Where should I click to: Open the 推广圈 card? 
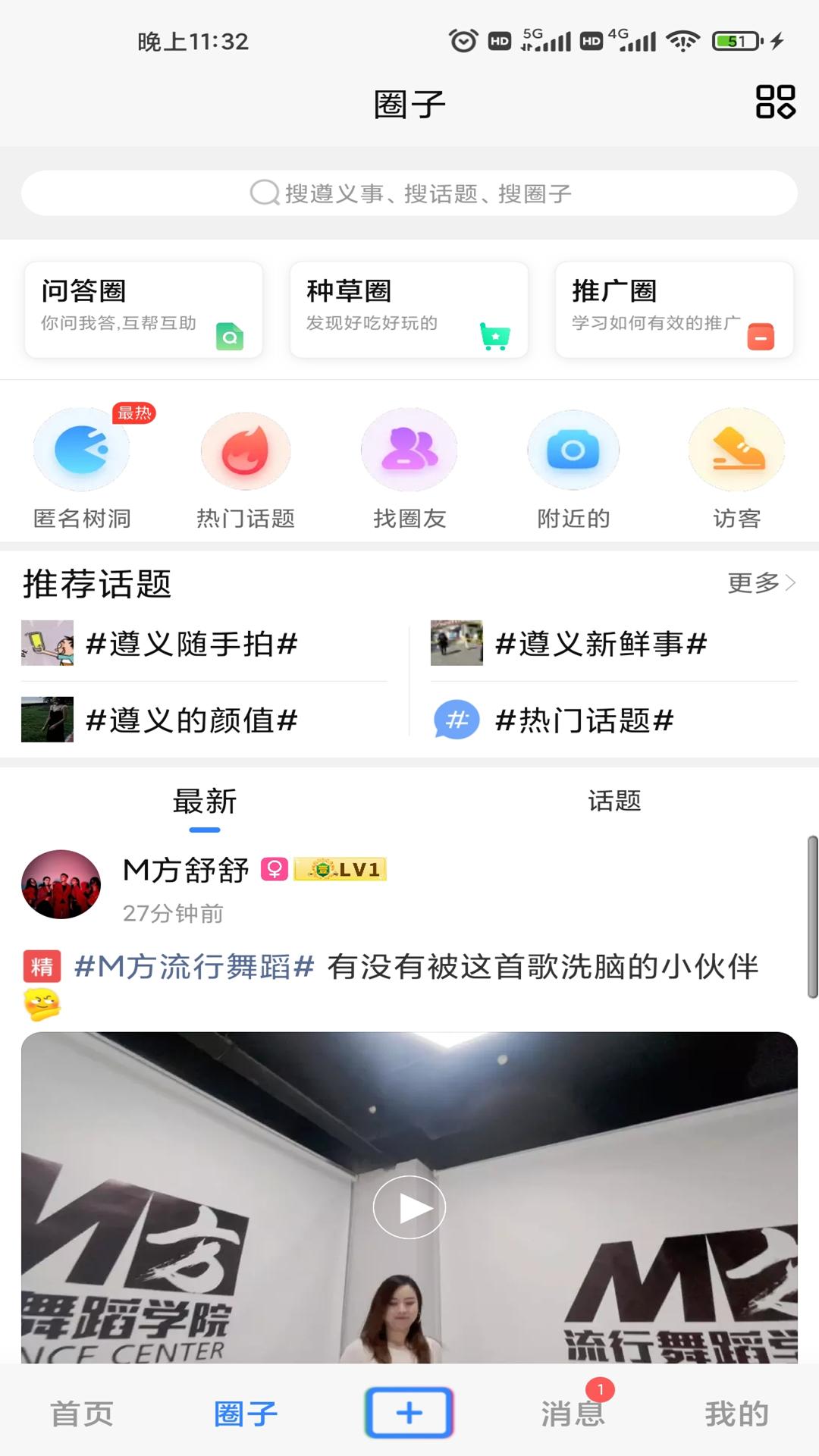[x=674, y=309]
